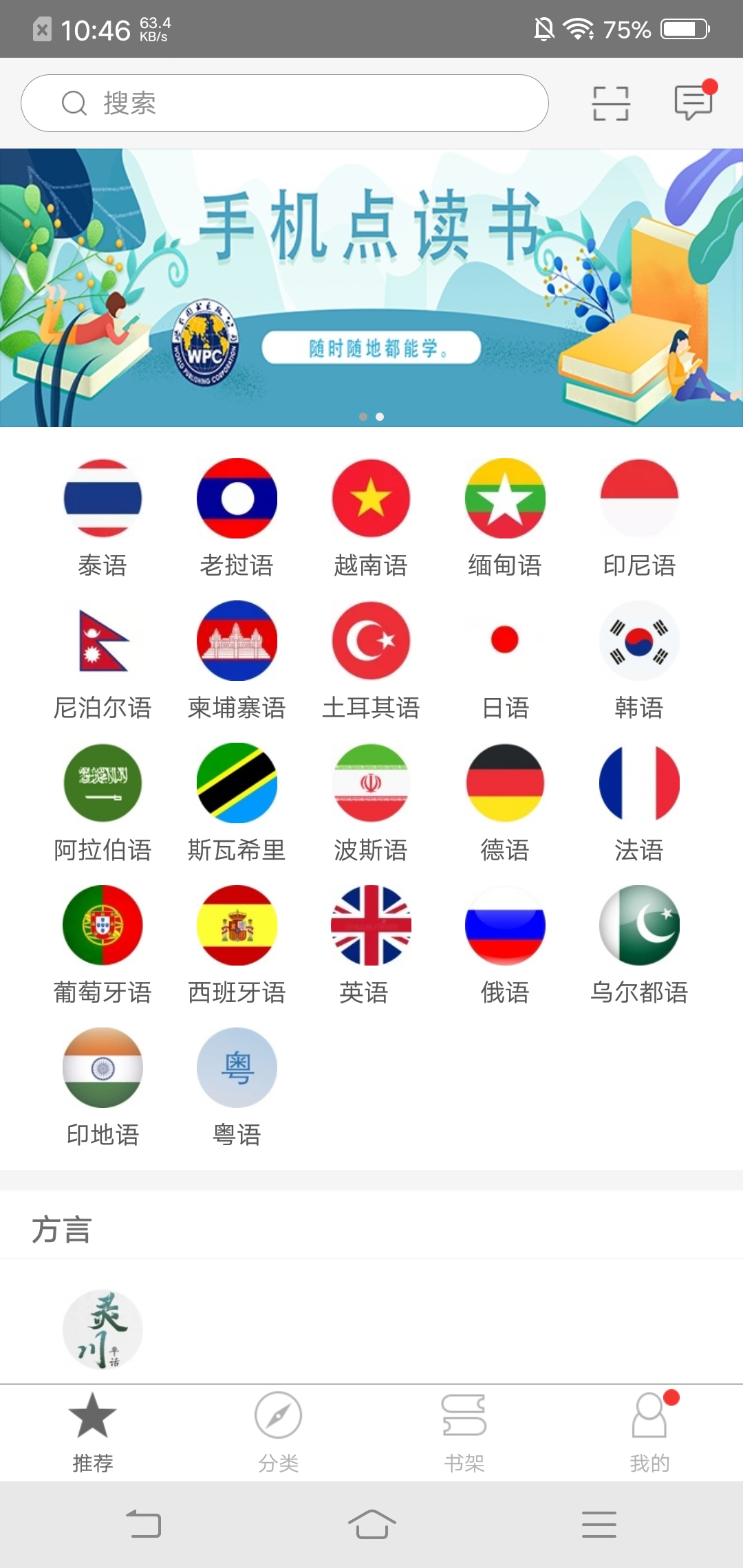Open the scan code icon

click(610, 103)
